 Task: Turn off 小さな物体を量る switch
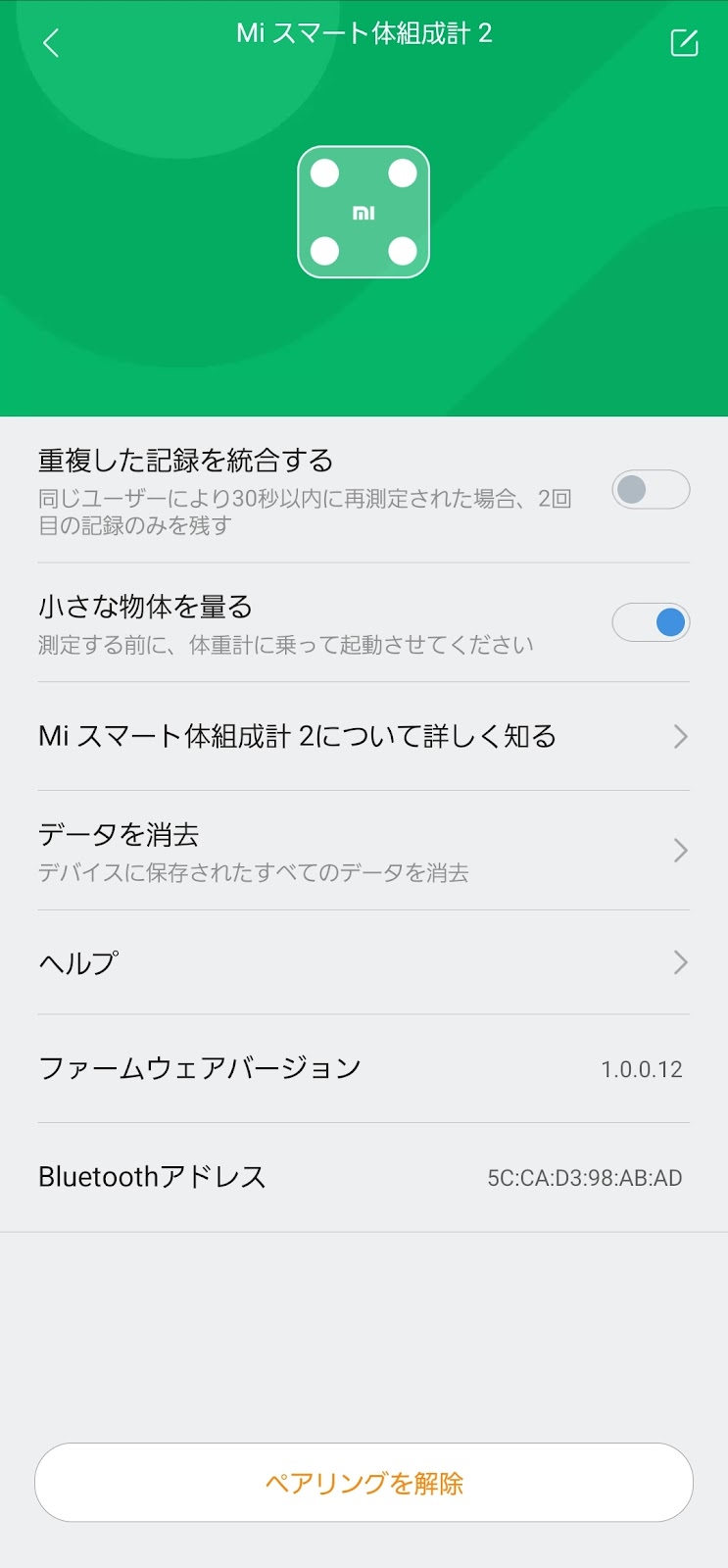pos(651,622)
